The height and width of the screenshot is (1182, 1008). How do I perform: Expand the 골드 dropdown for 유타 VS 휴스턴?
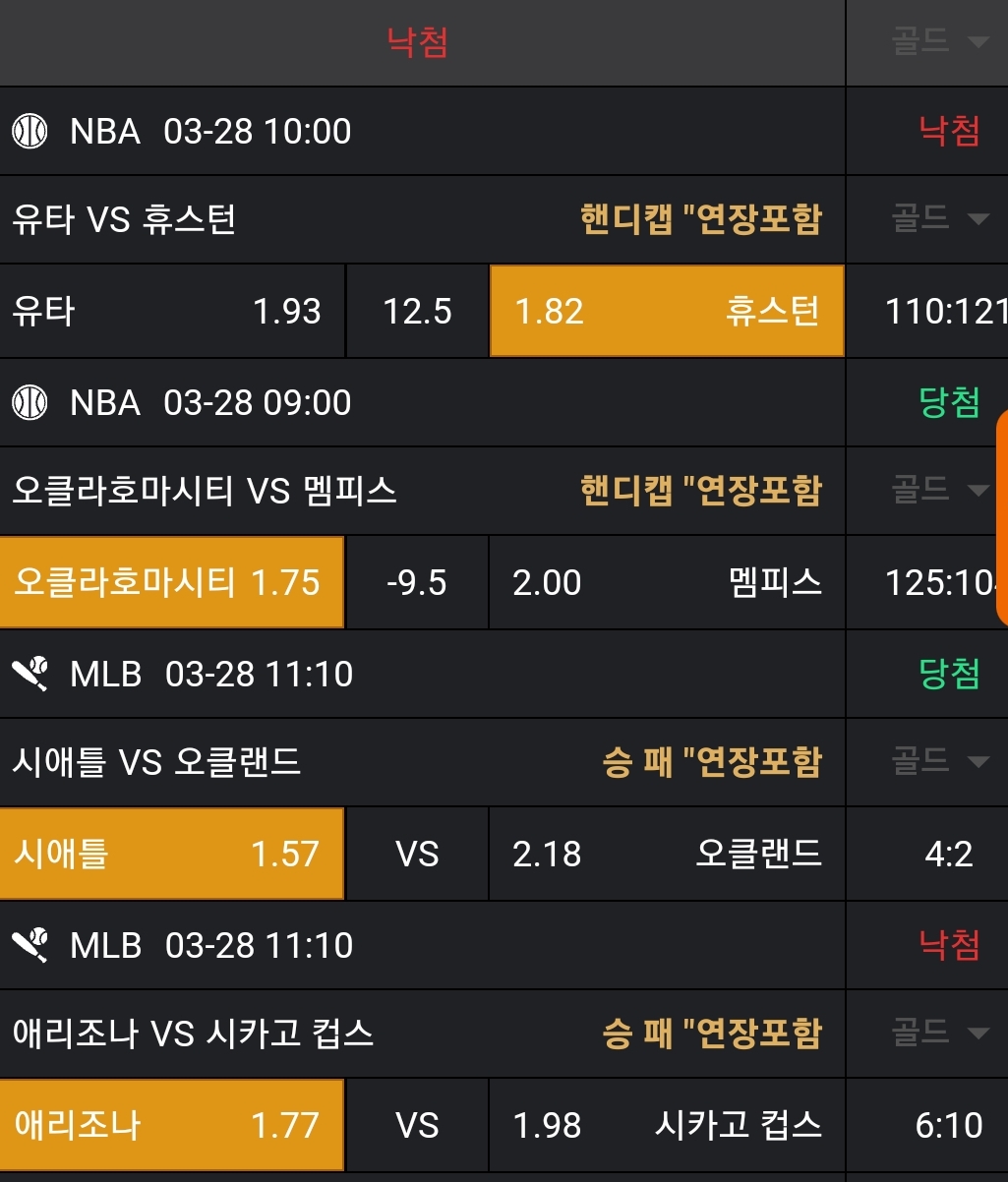938,218
